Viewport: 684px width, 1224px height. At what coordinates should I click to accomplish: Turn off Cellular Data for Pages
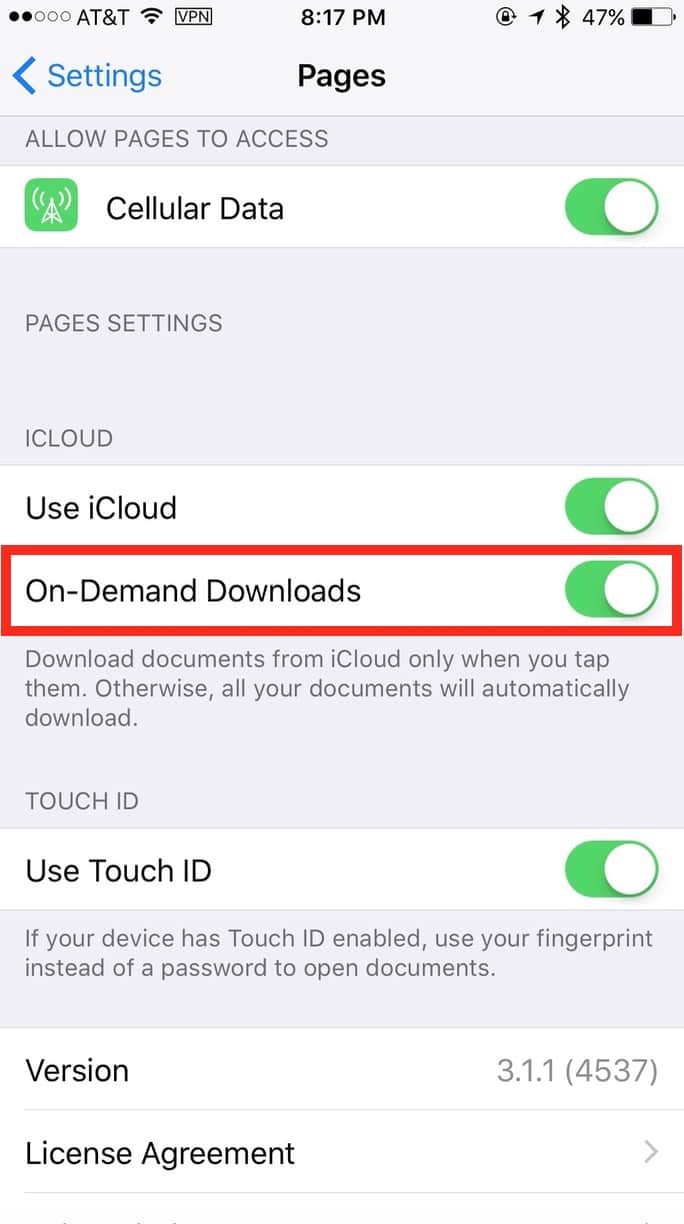coord(611,208)
